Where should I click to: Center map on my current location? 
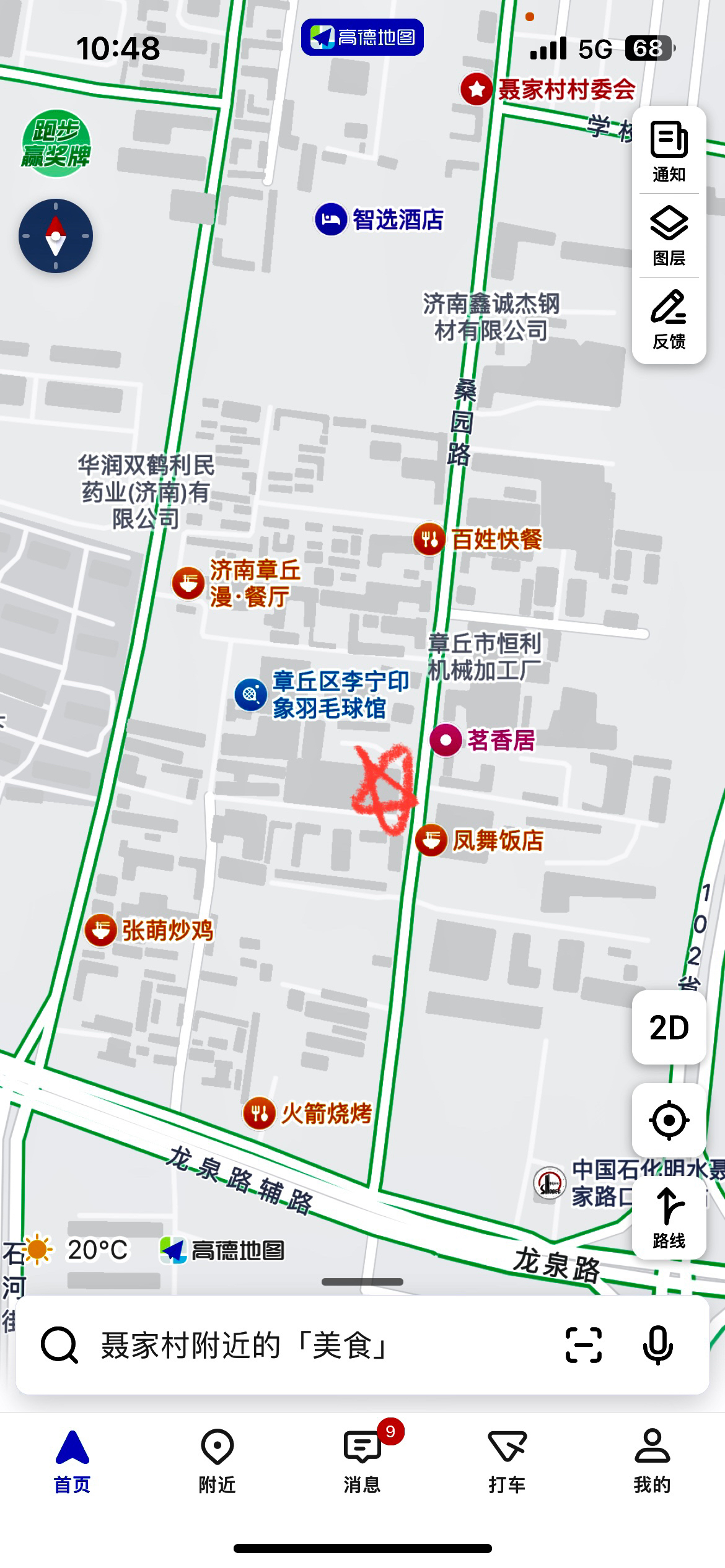point(669,1120)
